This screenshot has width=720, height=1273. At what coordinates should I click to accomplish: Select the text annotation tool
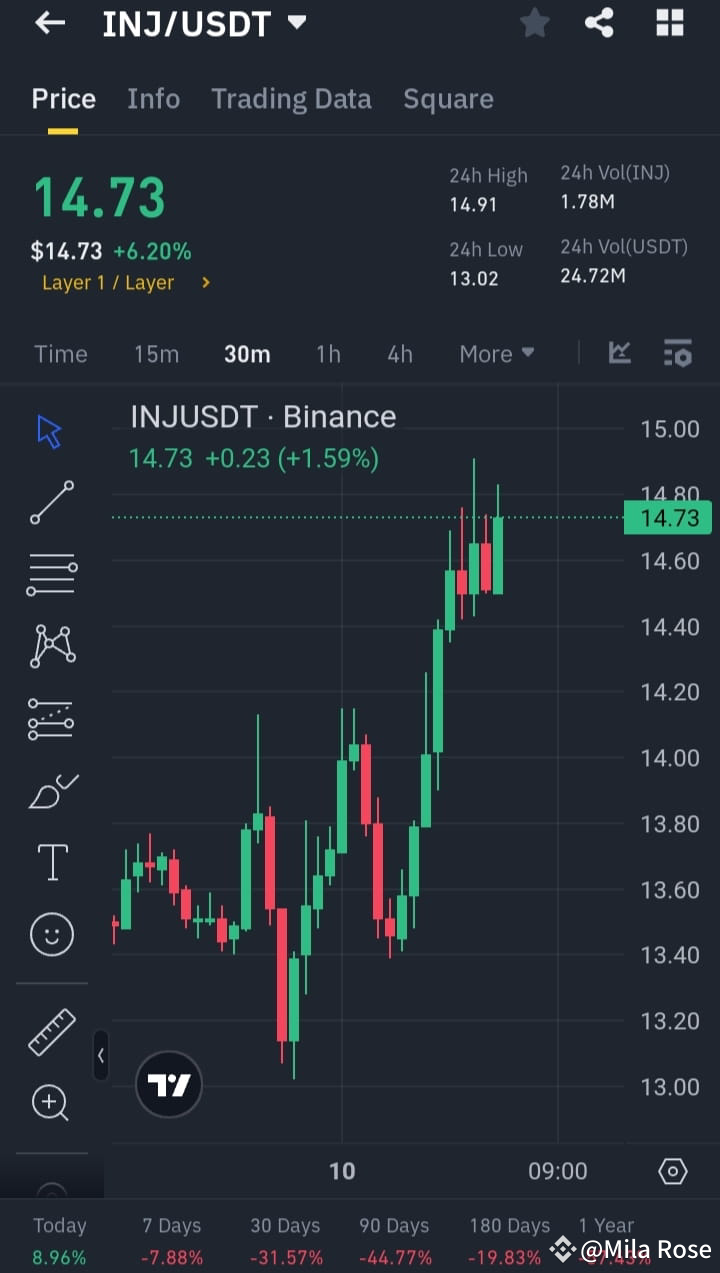[50, 862]
